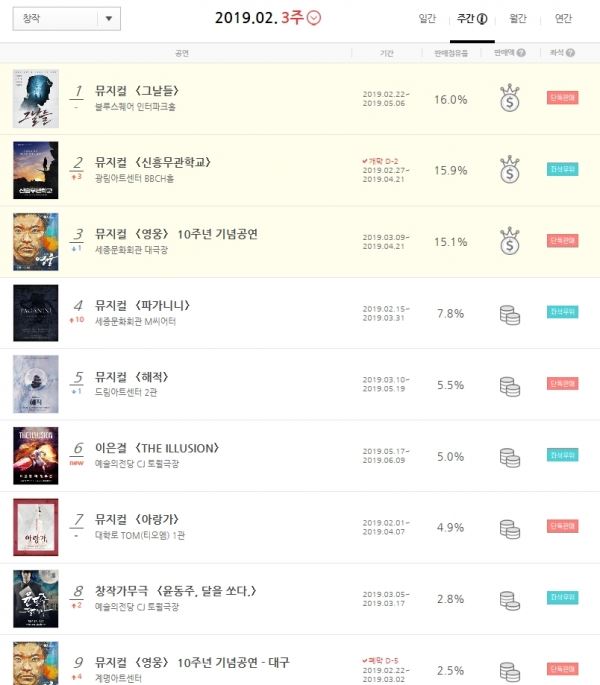Show help for the 판매액 column
Viewport: 600px width, 685px height.
click(x=522, y=53)
